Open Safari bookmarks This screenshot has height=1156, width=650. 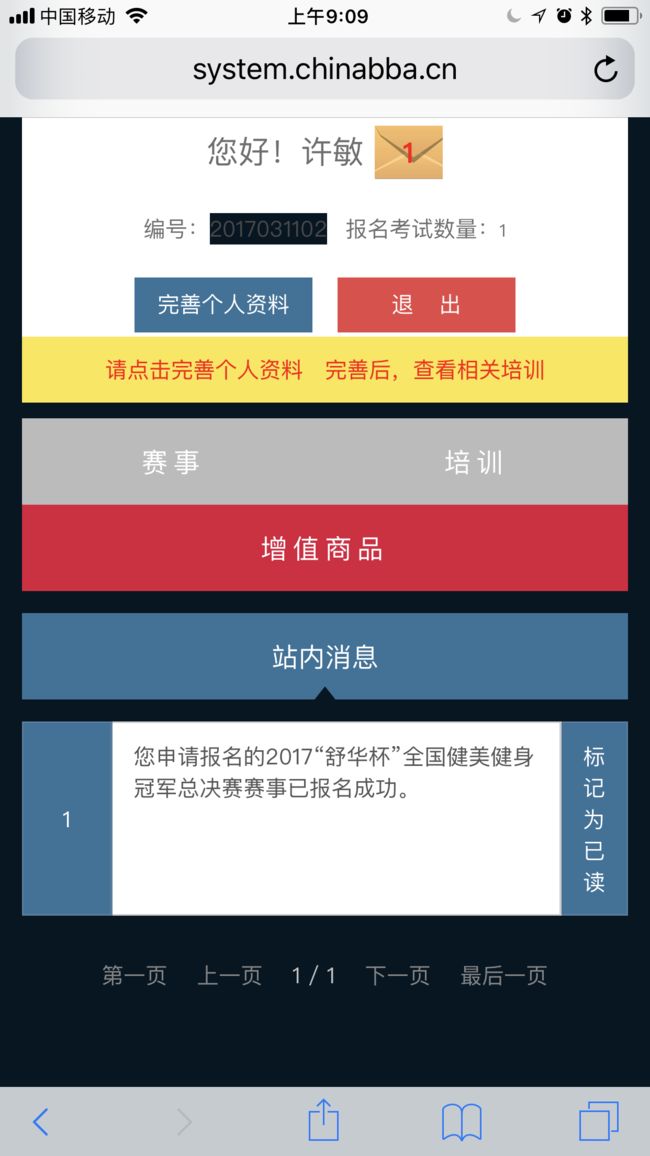coord(461,1122)
